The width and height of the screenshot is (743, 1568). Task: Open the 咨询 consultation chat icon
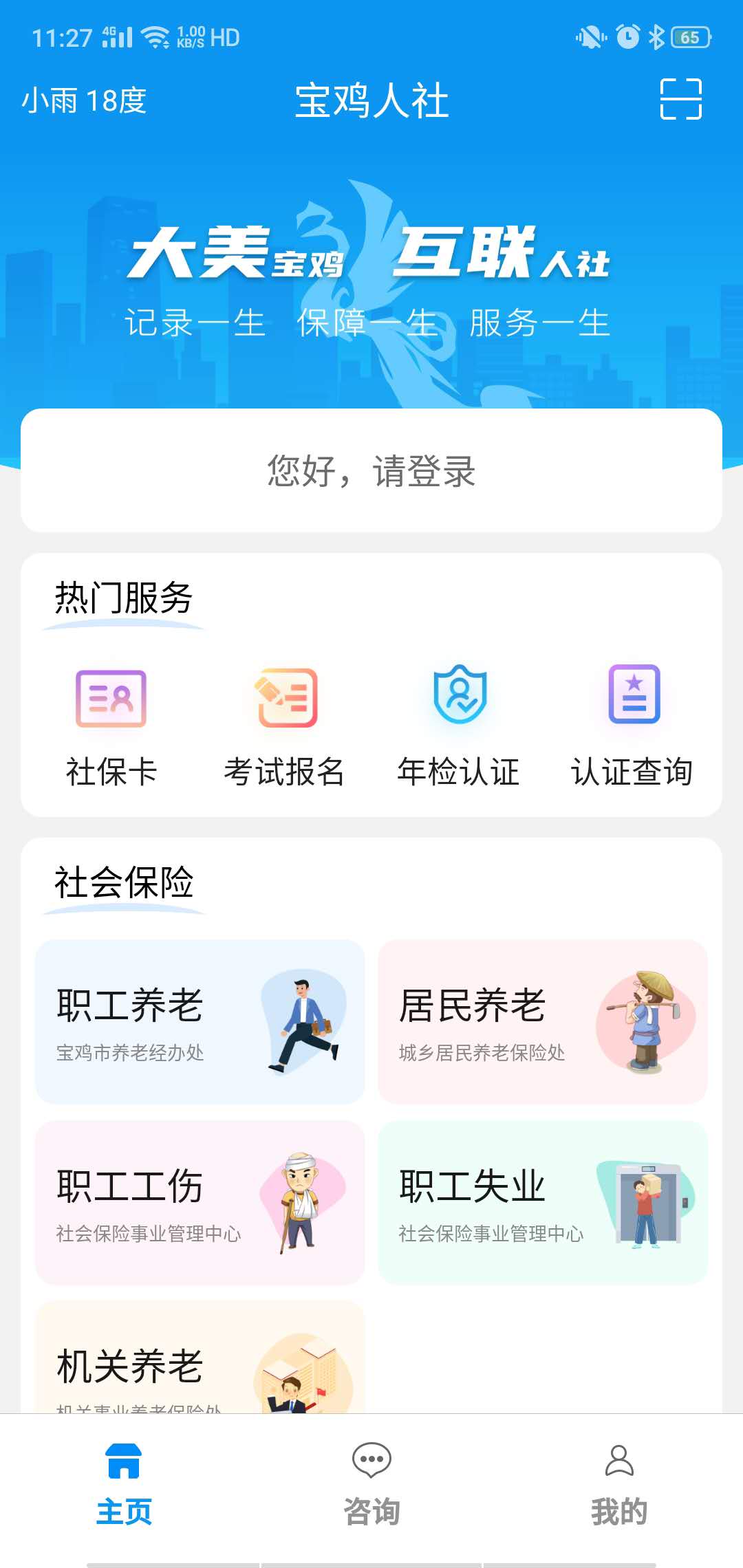click(371, 1461)
